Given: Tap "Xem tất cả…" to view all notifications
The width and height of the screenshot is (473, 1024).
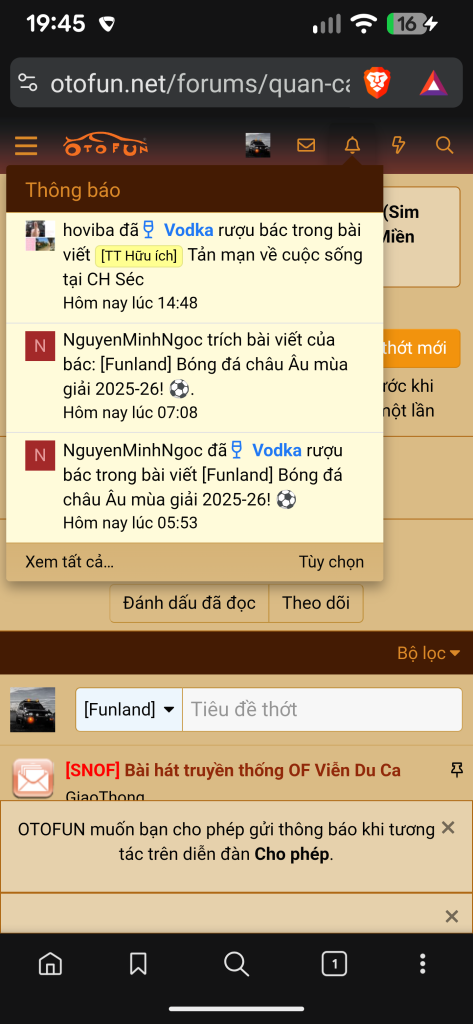Looking at the screenshot, I should coord(69,562).
